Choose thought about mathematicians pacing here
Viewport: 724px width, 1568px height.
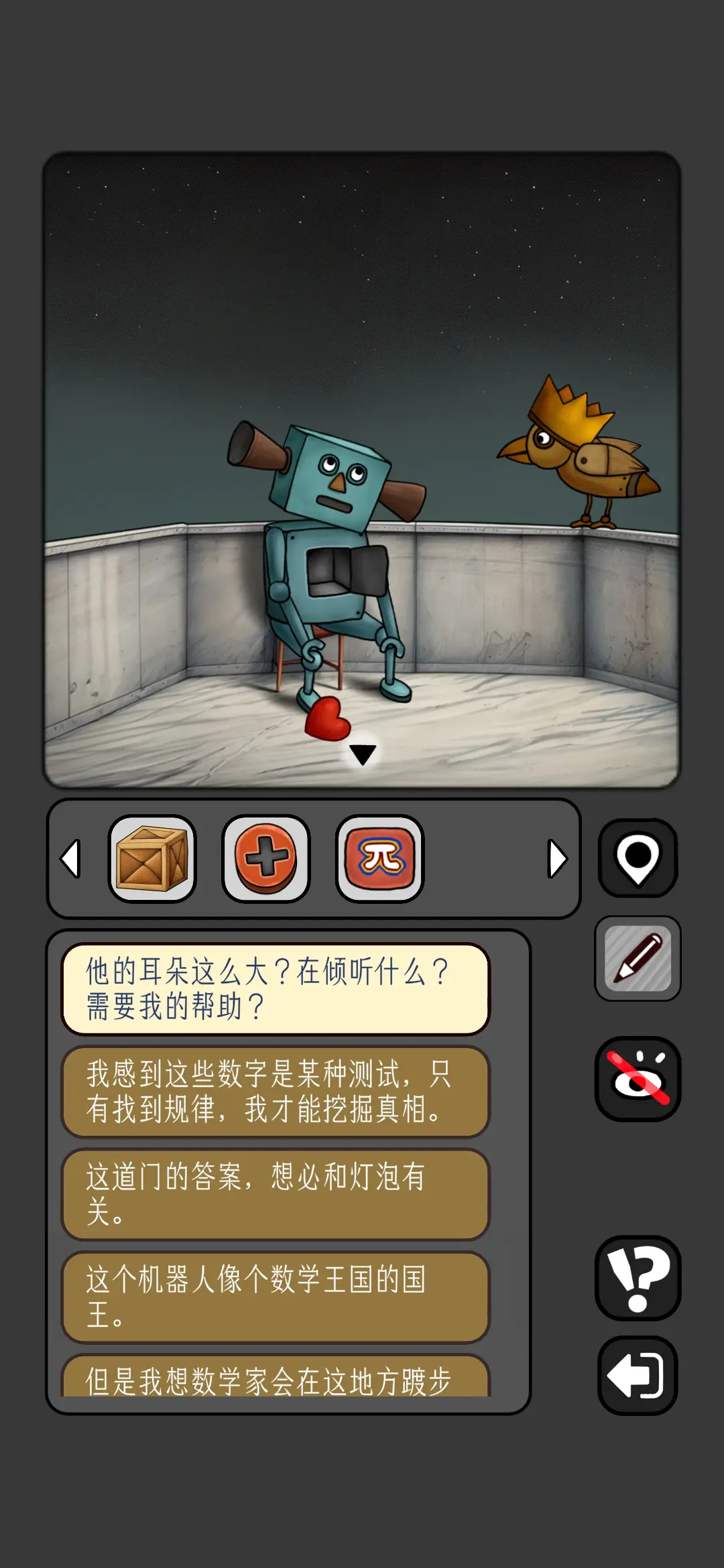click(x=276, y=1380)
